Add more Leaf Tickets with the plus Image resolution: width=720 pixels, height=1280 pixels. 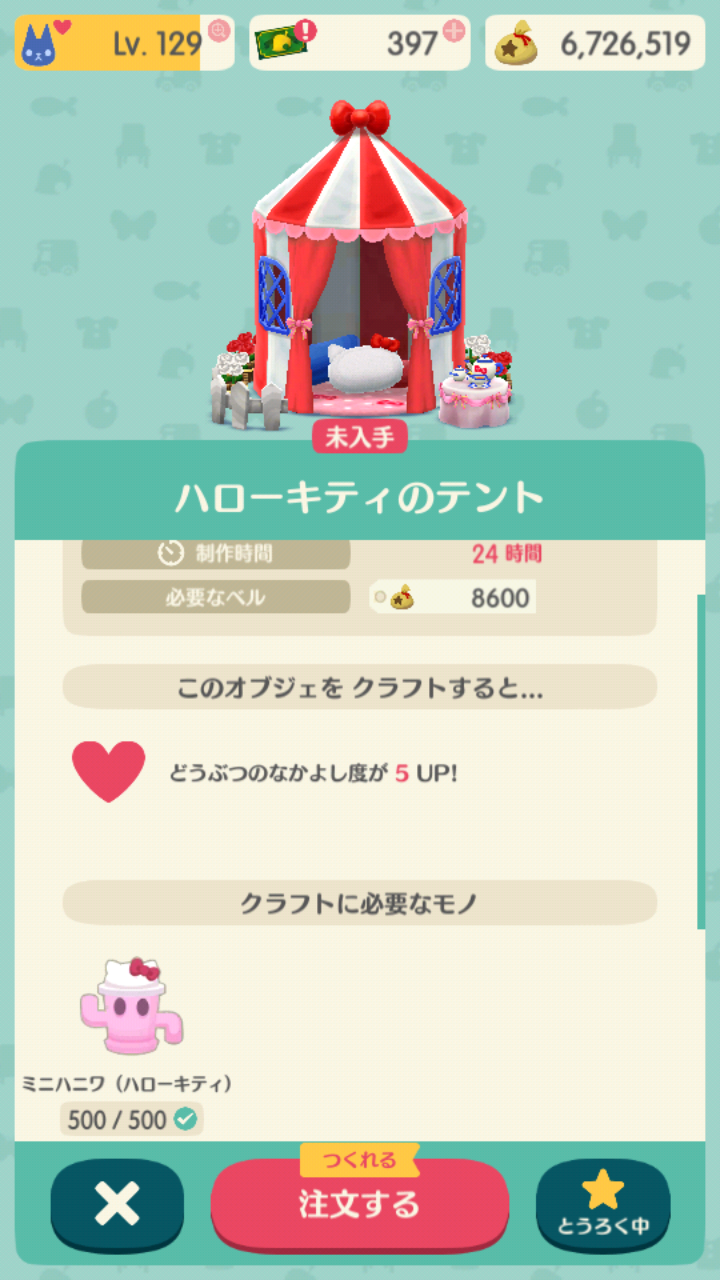click(x=454, y=30)
